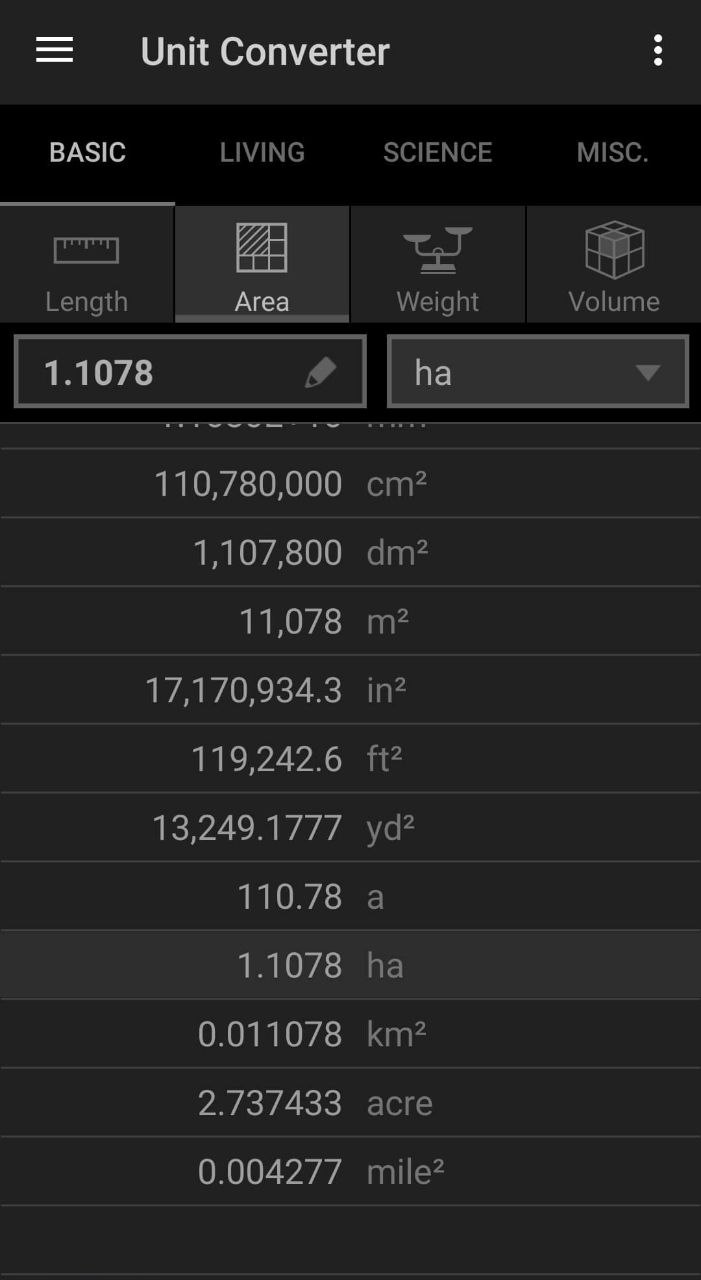Select the Area converter
This screenshot has height=1280, width=701.
[262, 265]
